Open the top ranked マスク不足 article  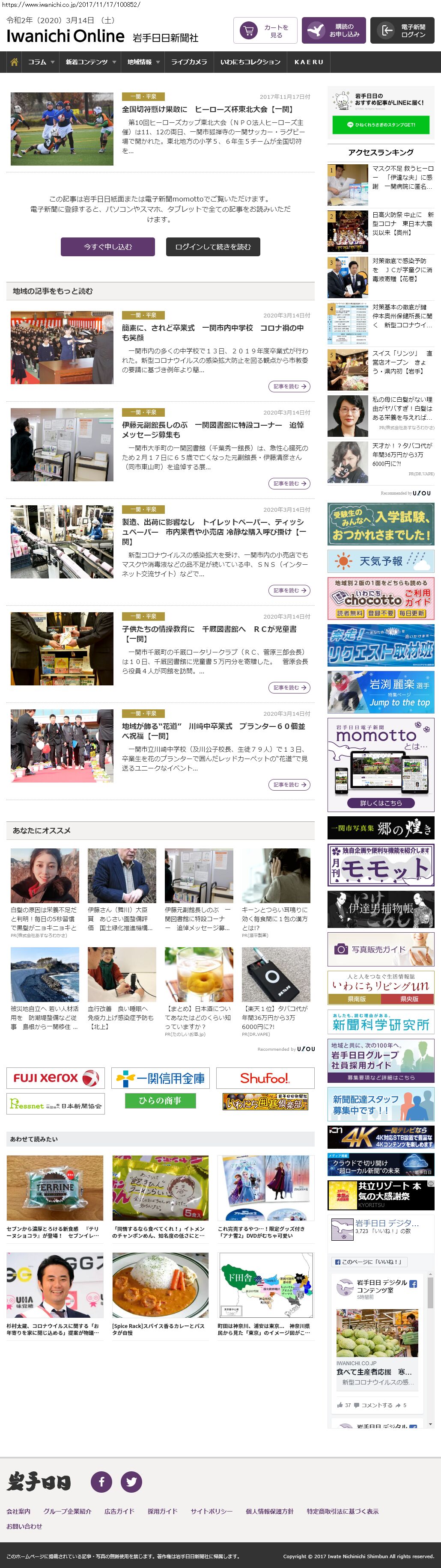(402, 177)
